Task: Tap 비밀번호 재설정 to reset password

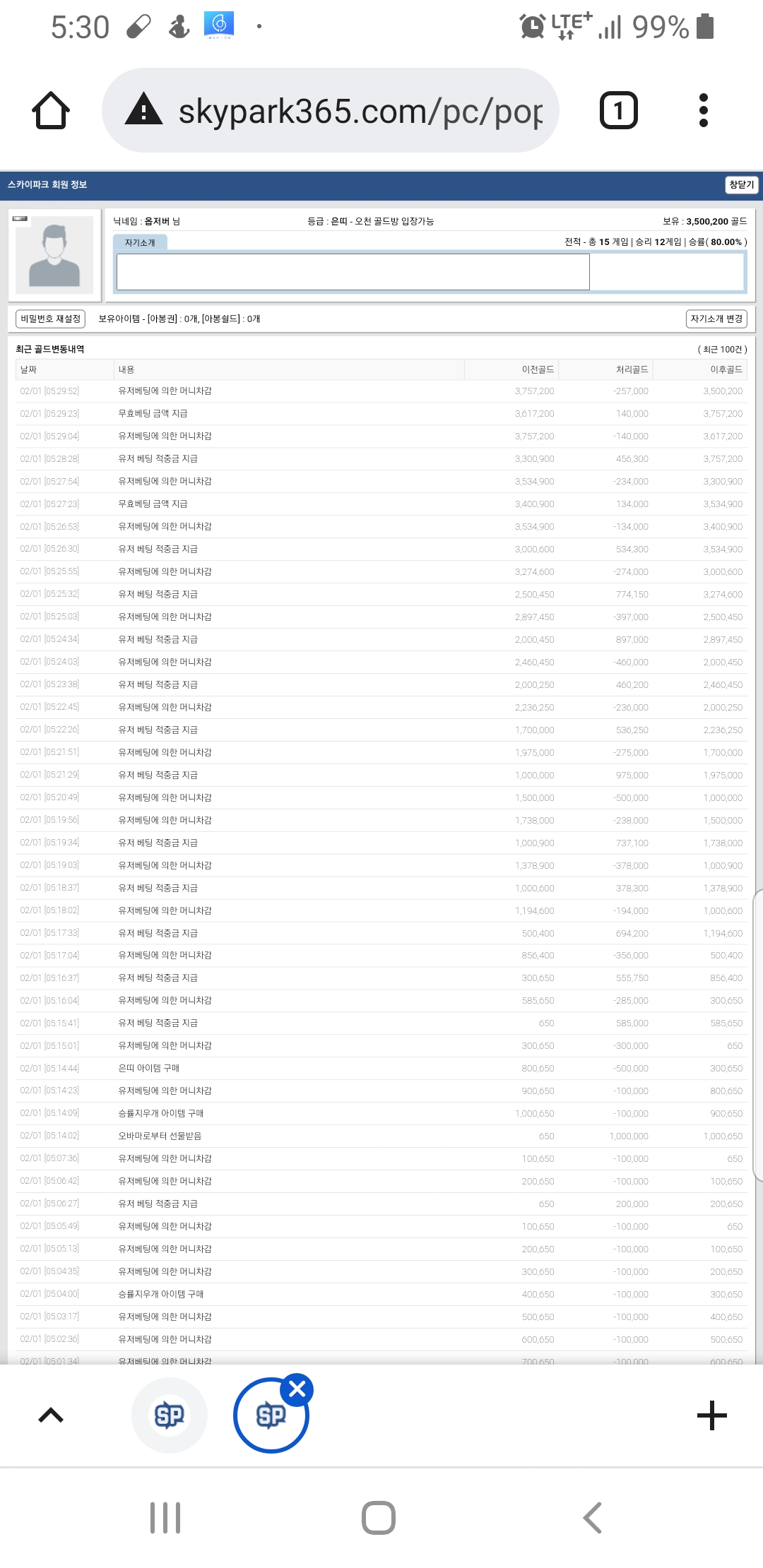Action: tap(50, 319)
